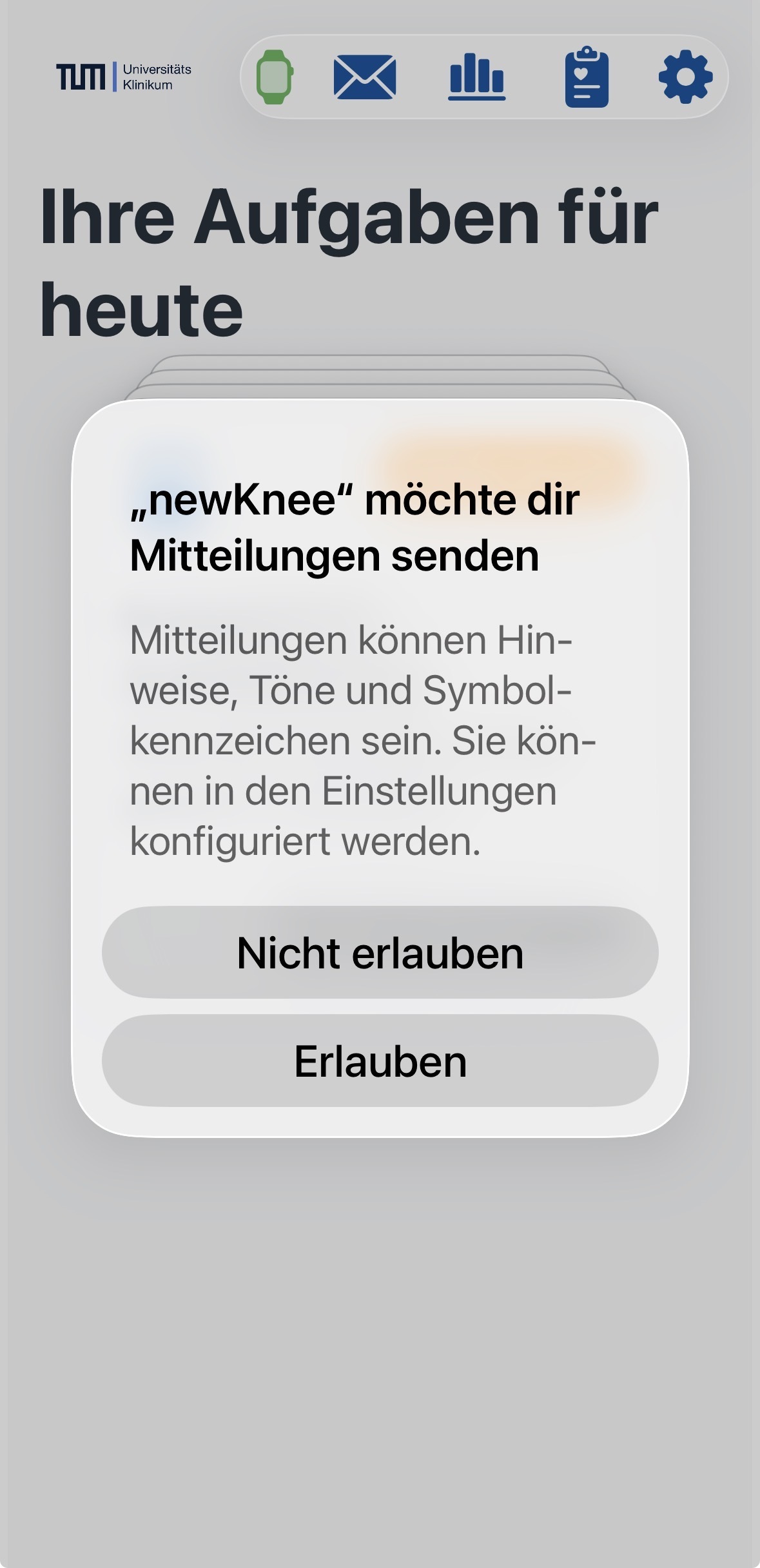This screenshot has height=1568, width=760.
Task: Open the messages envelope icon
Action: click(364, 77)
